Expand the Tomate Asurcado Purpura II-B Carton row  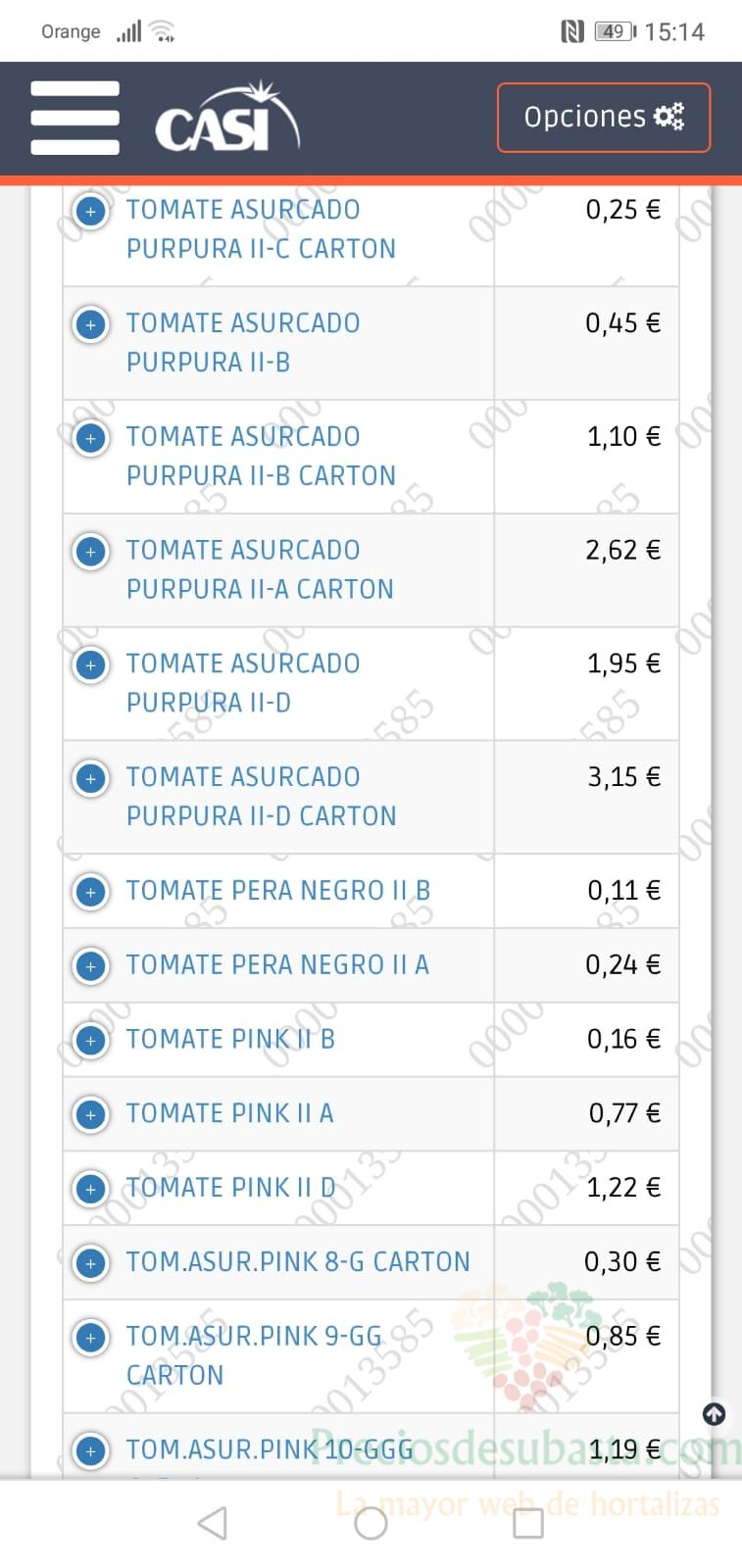(91, 438)
